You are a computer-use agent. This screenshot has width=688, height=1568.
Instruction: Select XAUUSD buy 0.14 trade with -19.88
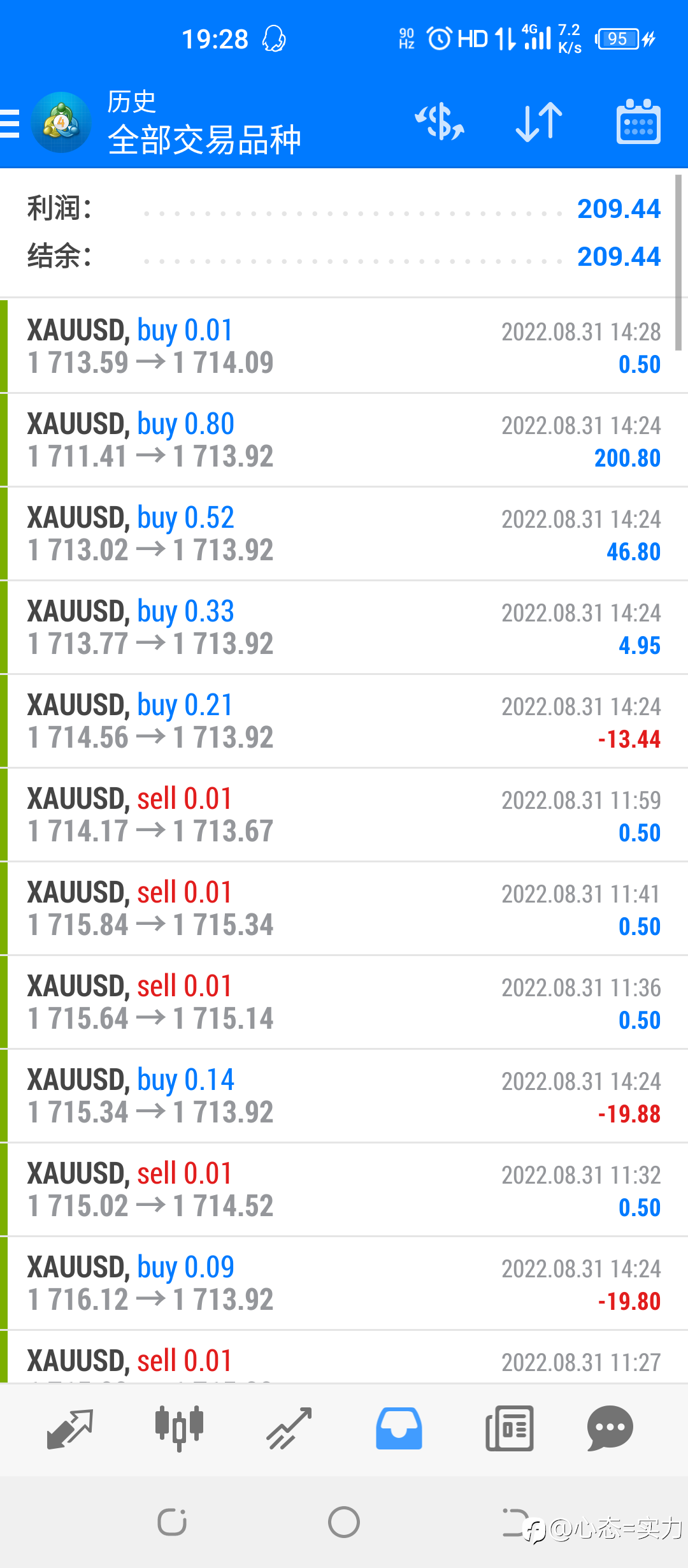coord(344,1096)
